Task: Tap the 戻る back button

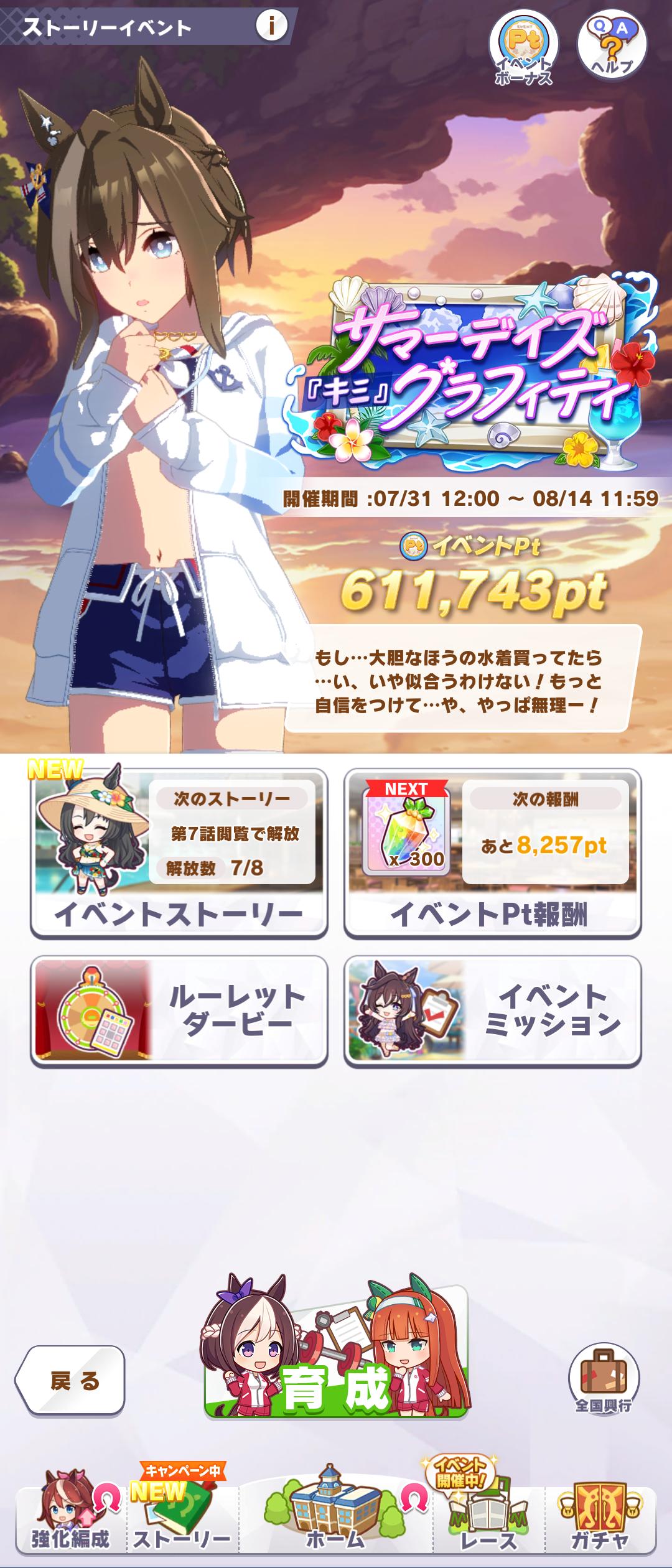Action: [70, 1381]
